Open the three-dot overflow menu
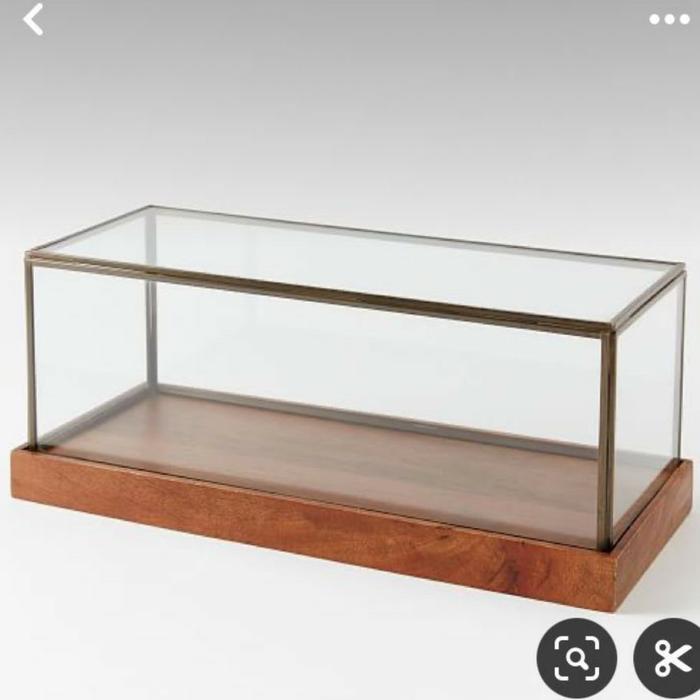Image resolution: width=700 pixels, height=700 pixels. tap(668, 20)
